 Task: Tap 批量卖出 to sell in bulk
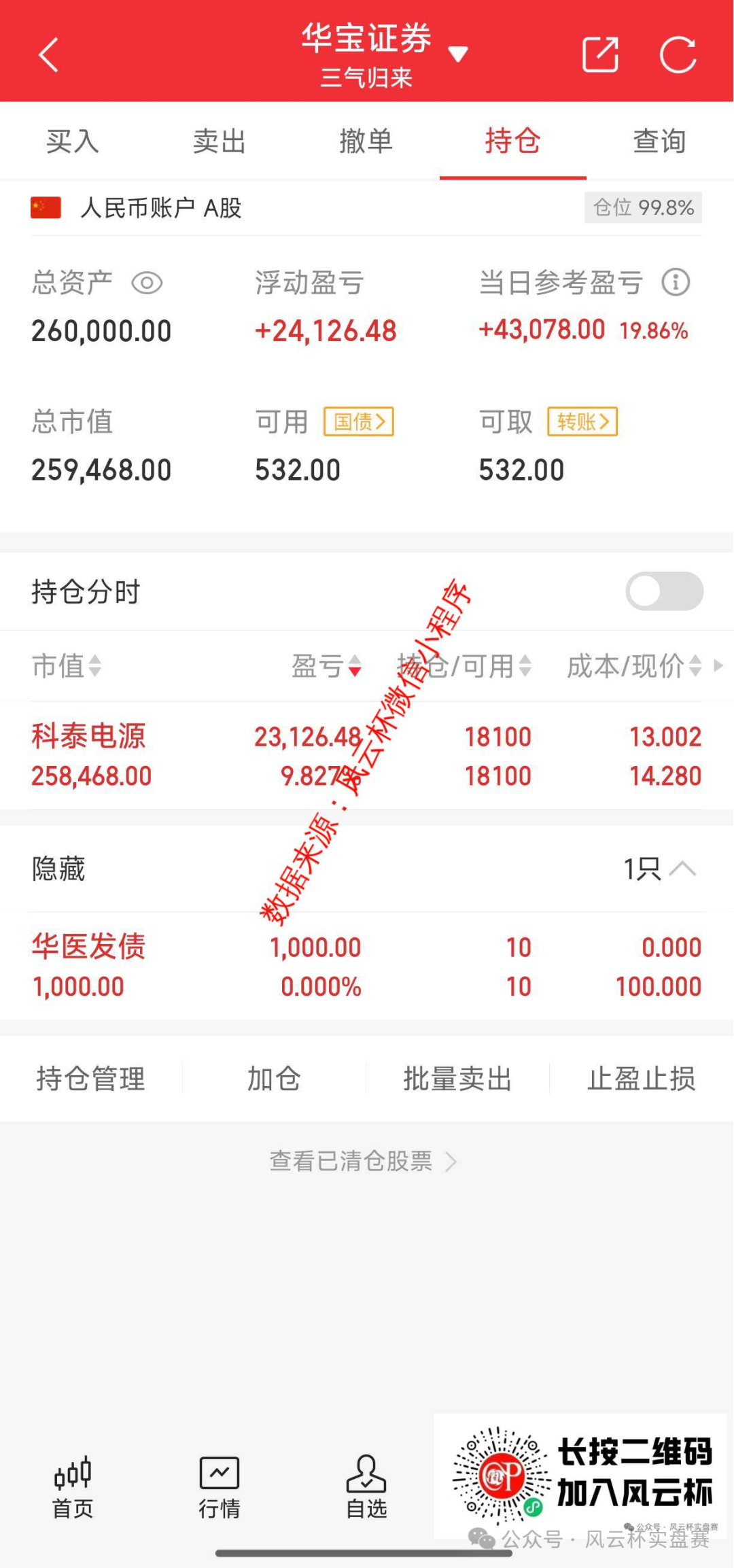[457, 1079]
